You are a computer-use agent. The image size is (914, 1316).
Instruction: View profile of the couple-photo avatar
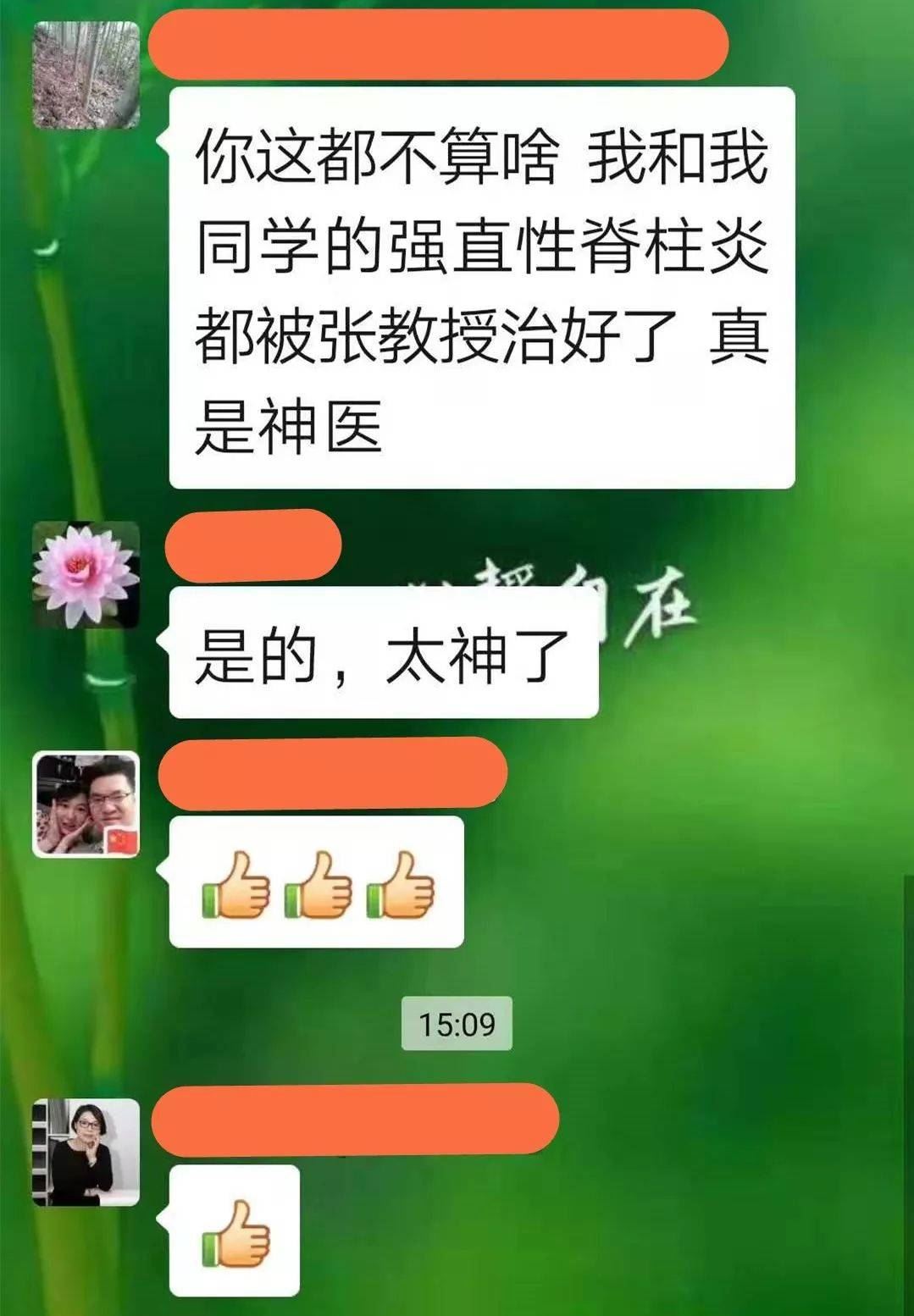(x=86, y=805)
